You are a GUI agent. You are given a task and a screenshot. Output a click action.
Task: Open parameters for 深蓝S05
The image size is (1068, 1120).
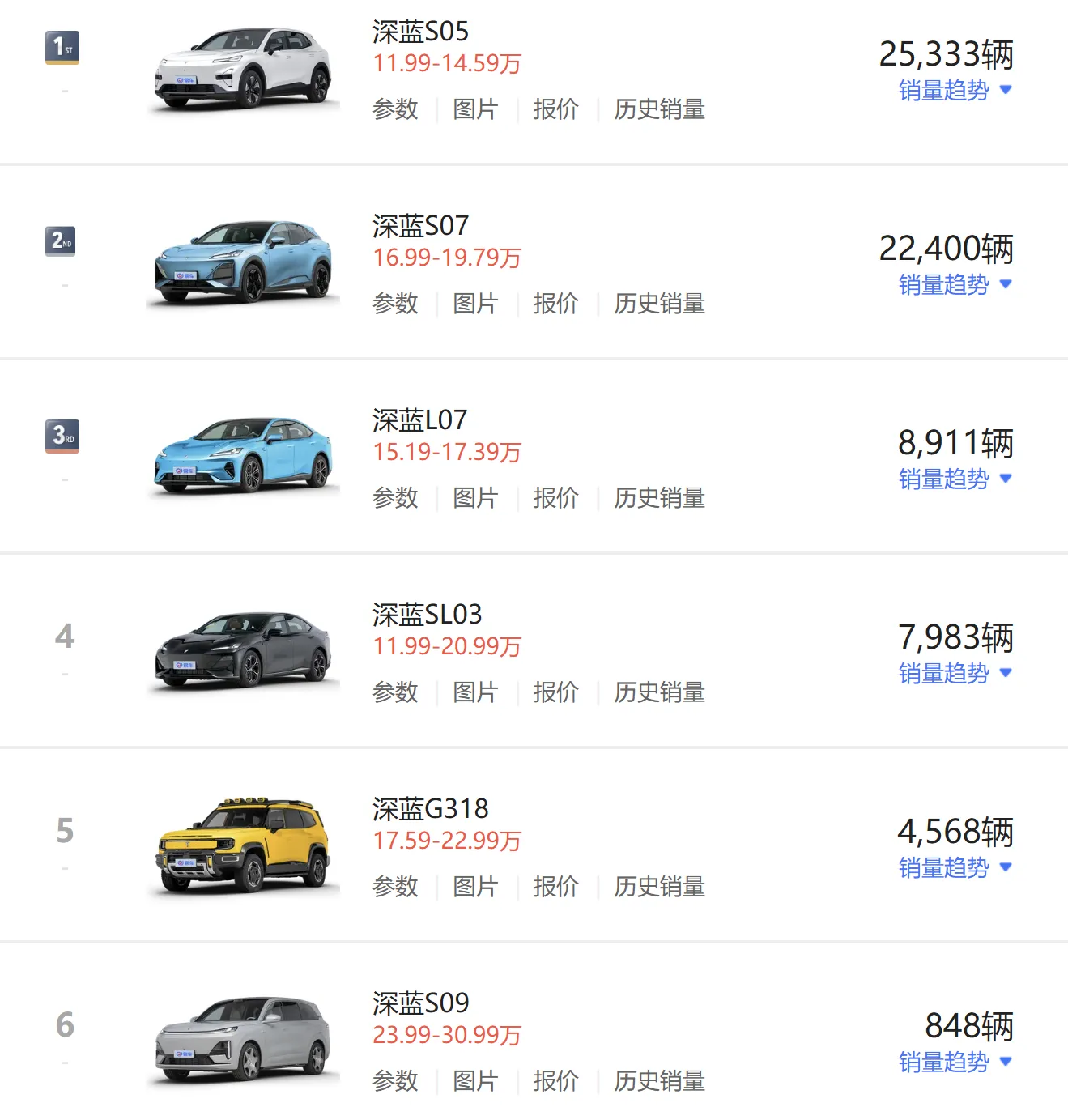(x=395, y=109)
